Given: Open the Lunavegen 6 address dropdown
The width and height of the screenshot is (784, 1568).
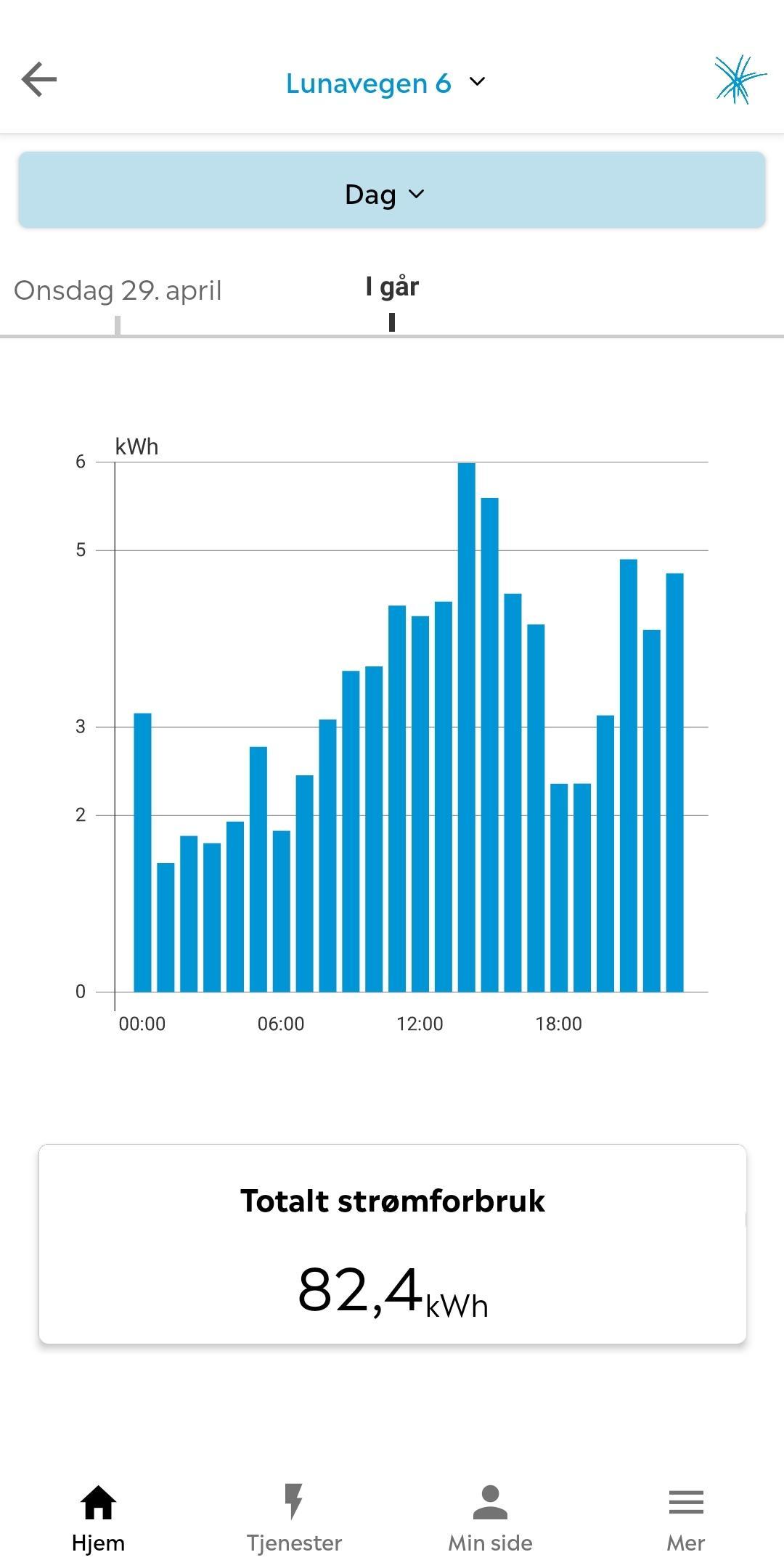Looking at the screenshot, I should coord(385,83).
